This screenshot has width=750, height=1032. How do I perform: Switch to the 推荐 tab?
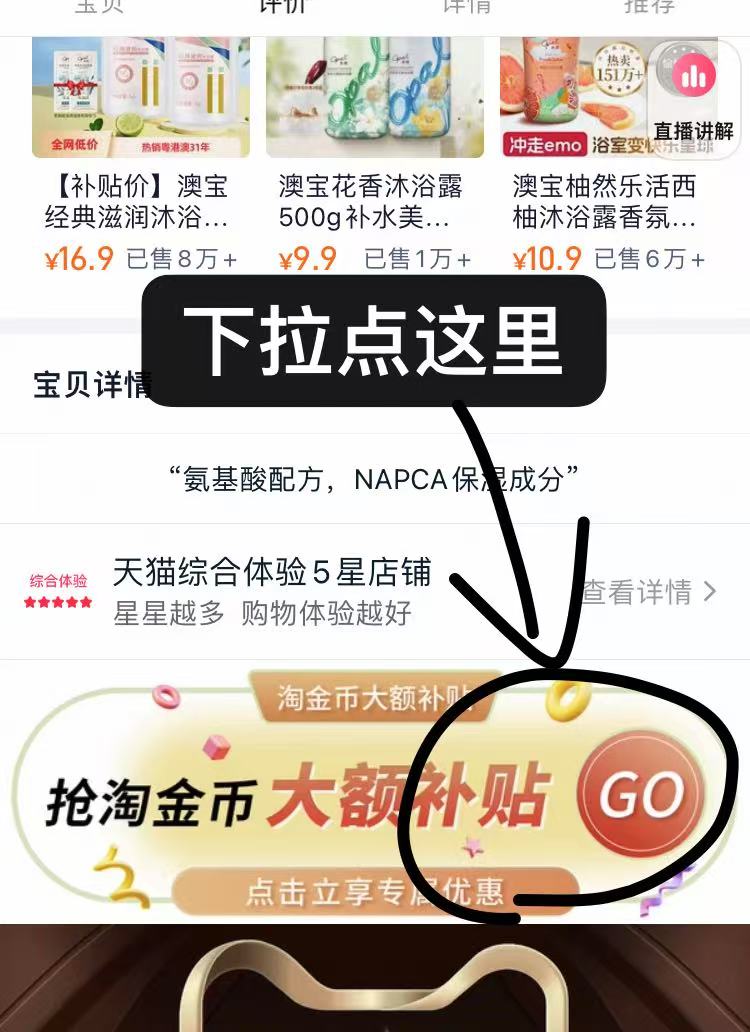tap(650, 8)
